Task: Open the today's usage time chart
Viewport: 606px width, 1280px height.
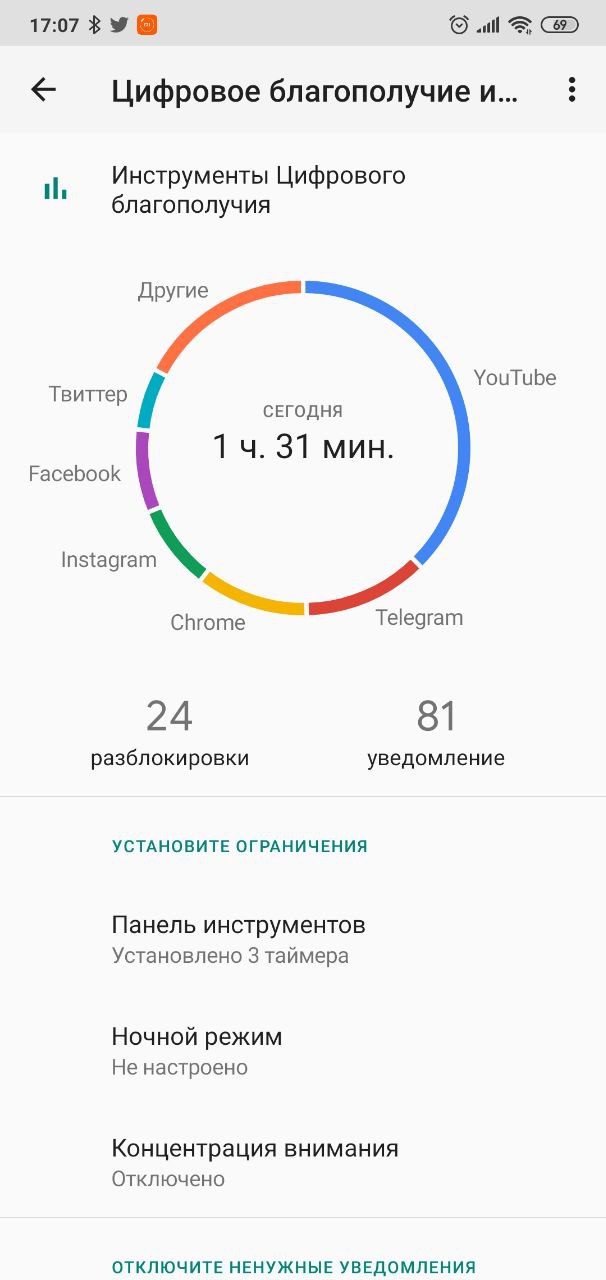Action: click(x=303, y=447)
